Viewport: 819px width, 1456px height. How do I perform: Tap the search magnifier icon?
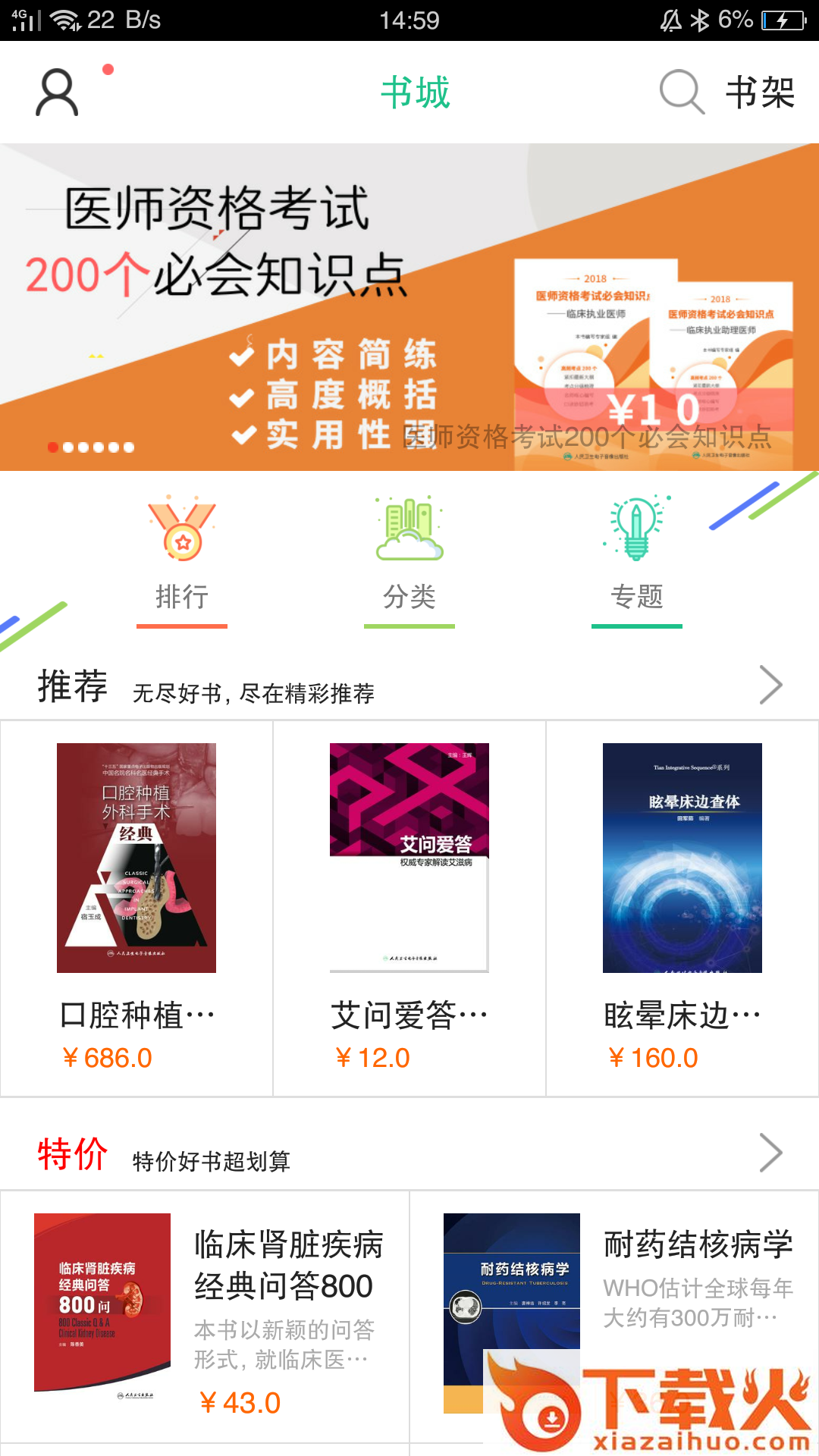coord(681,93)
